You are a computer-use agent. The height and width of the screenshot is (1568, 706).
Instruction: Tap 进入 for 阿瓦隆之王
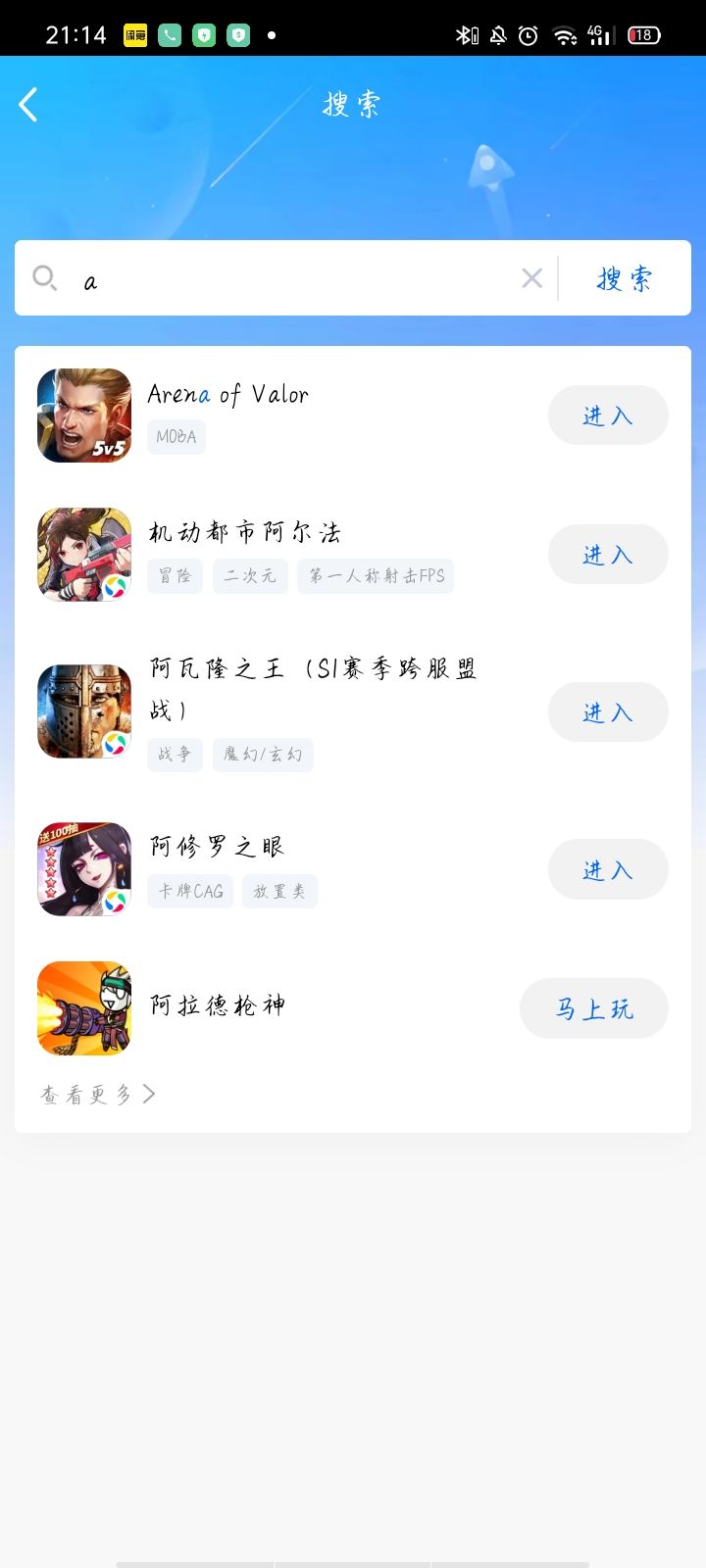pos(608,712)
